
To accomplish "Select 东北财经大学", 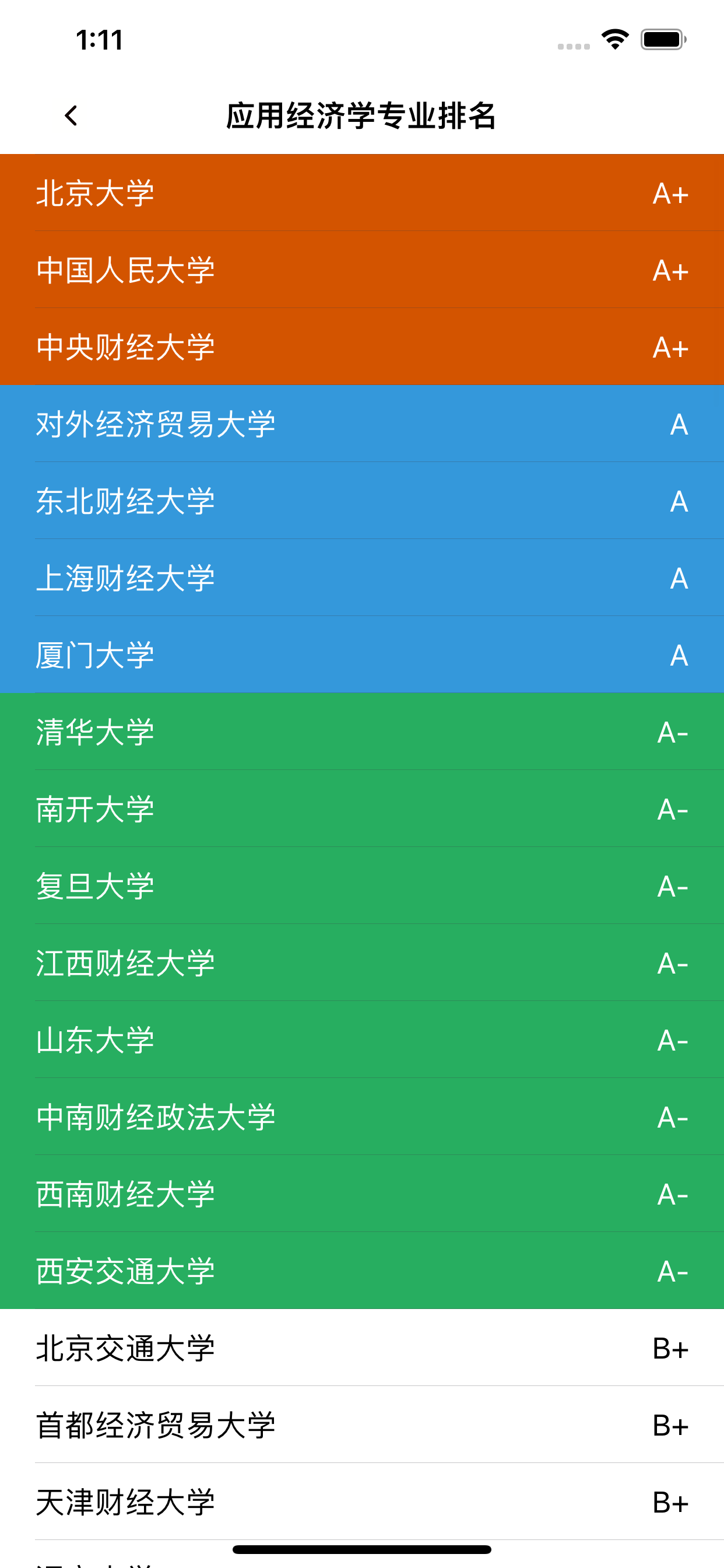I will point(362,501).
